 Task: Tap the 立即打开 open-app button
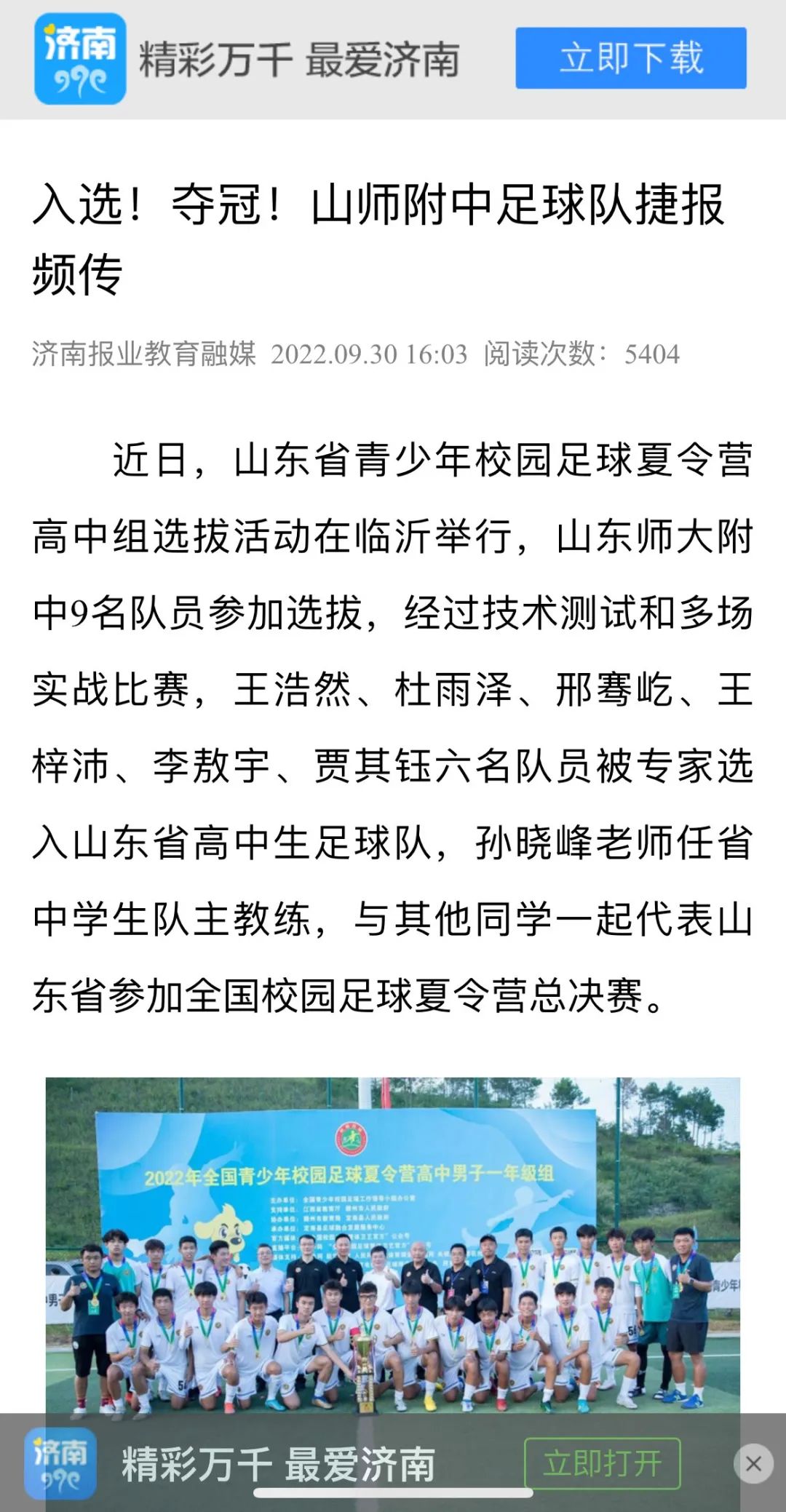tap(603, 1463)
